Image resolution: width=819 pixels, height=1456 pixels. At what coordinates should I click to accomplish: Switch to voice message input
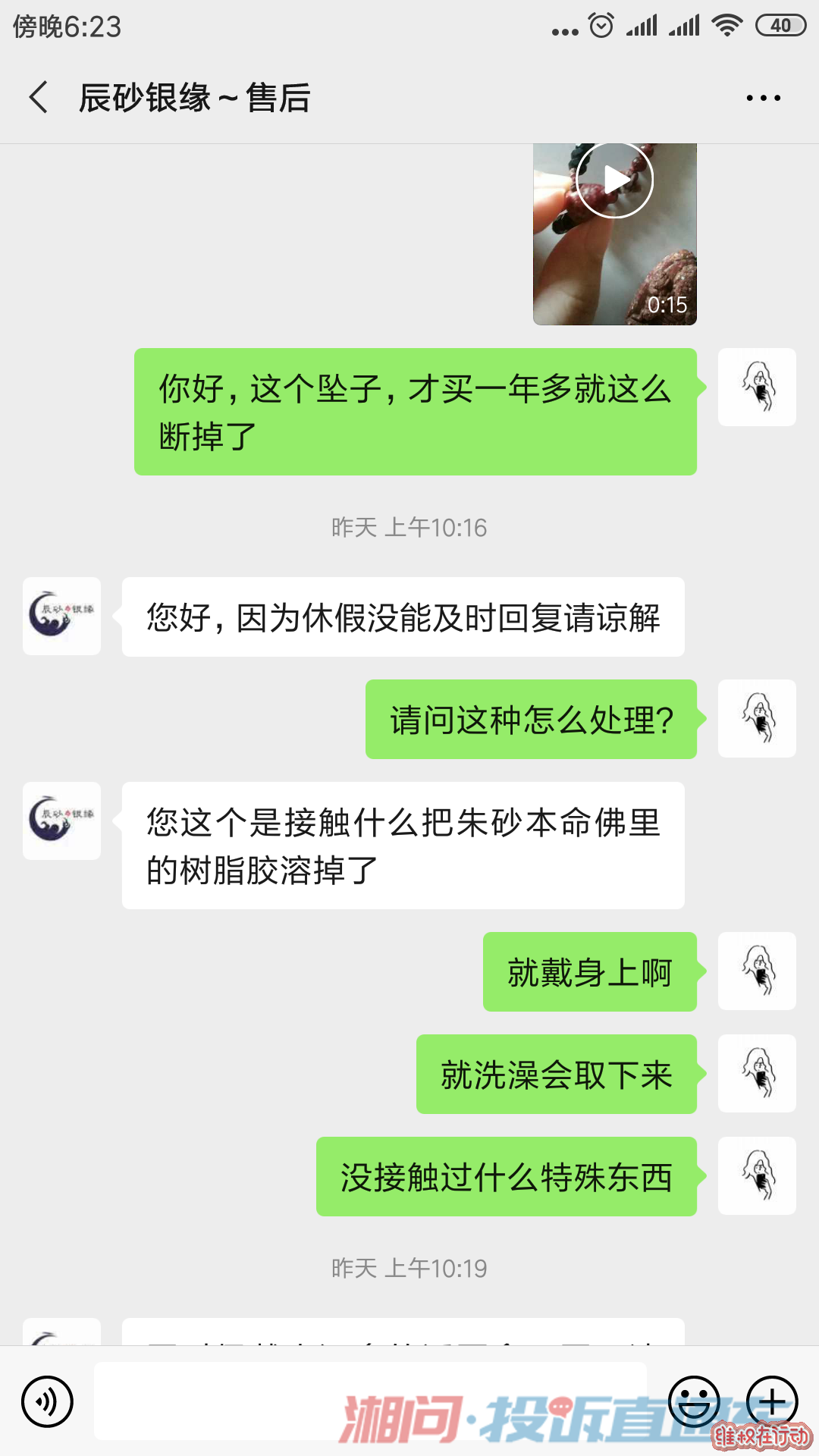(x=47, y=1401)
